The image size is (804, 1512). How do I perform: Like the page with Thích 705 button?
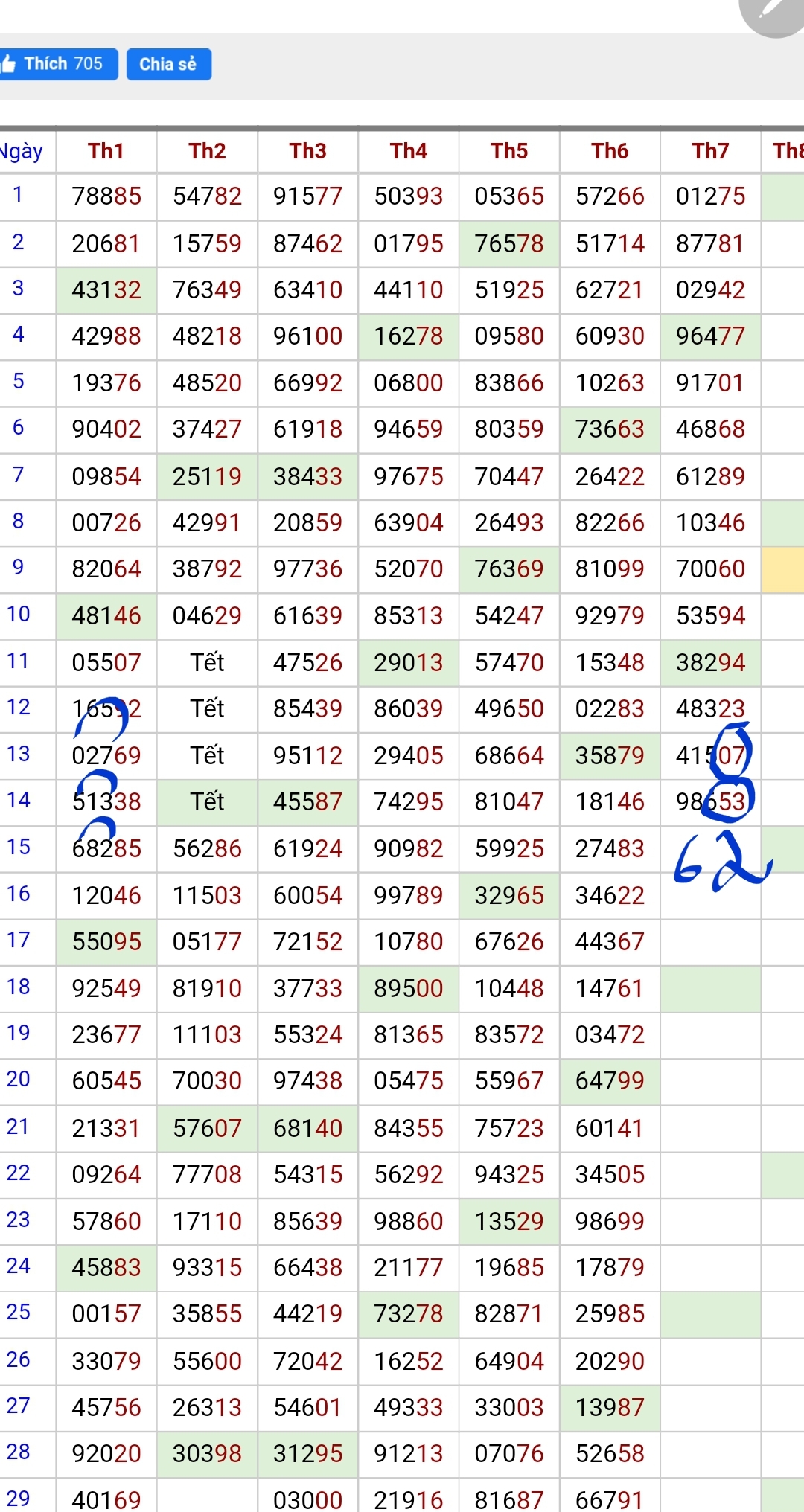(x=57, y=64)
